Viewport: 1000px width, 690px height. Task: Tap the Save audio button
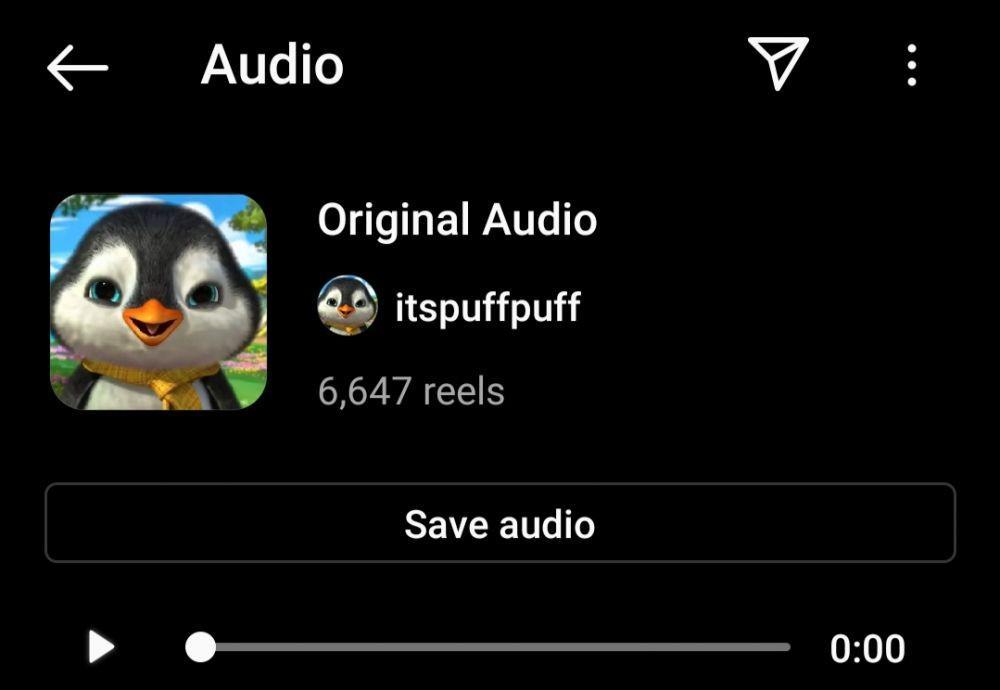coord(500,524)
